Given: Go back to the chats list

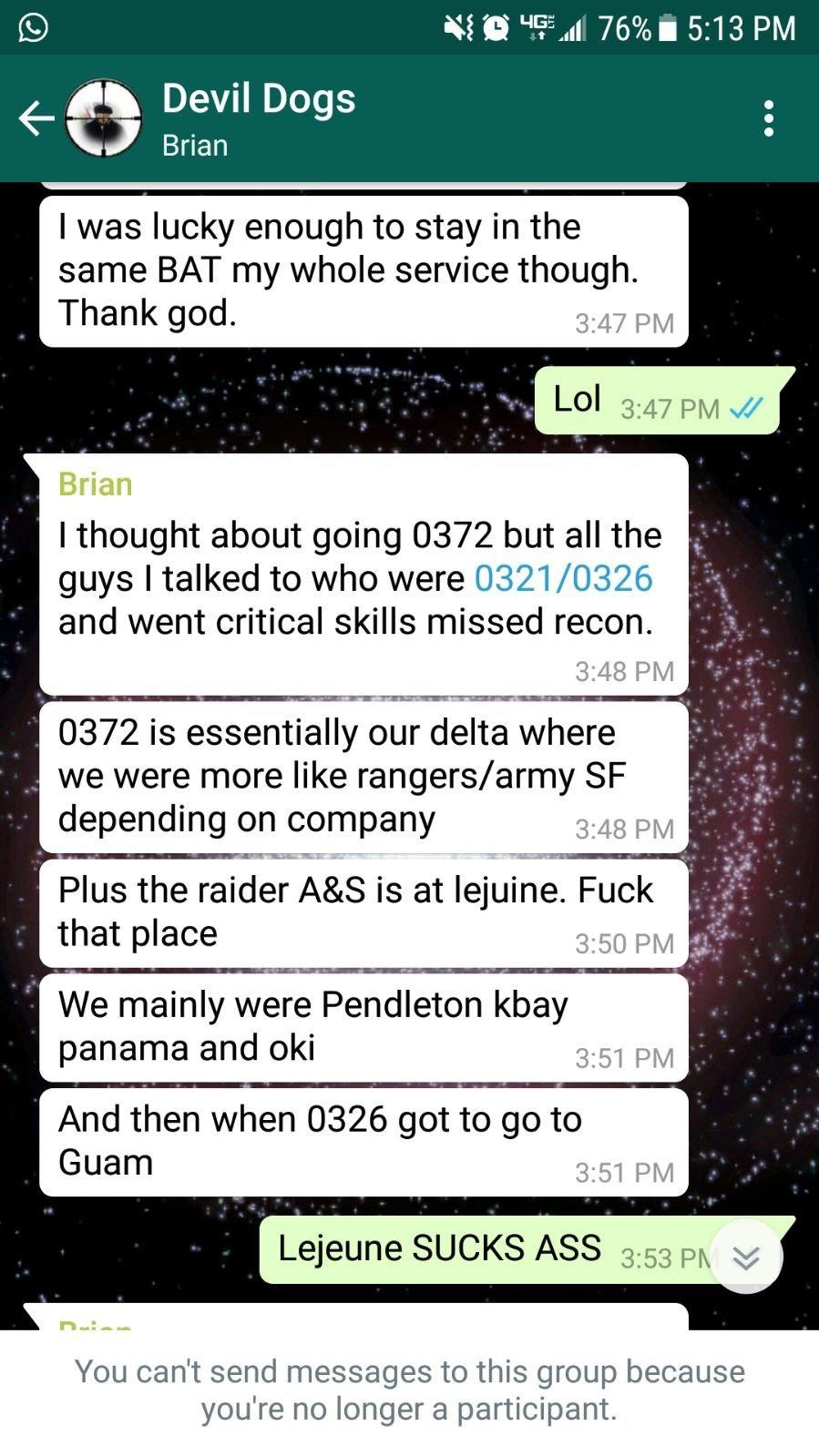Looking at the screenshot, I should coord(35,118).
